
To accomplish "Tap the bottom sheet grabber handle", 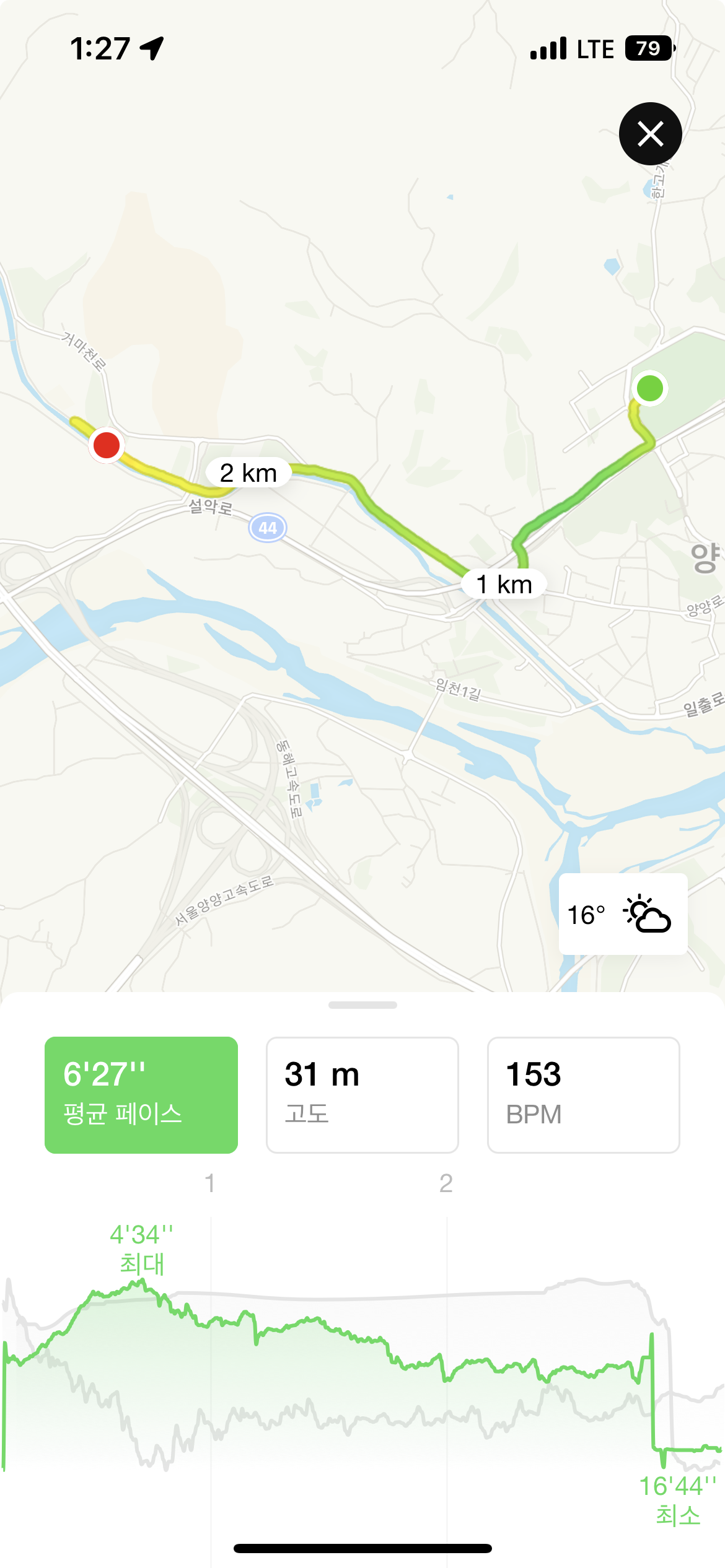I will point(362,1004).
